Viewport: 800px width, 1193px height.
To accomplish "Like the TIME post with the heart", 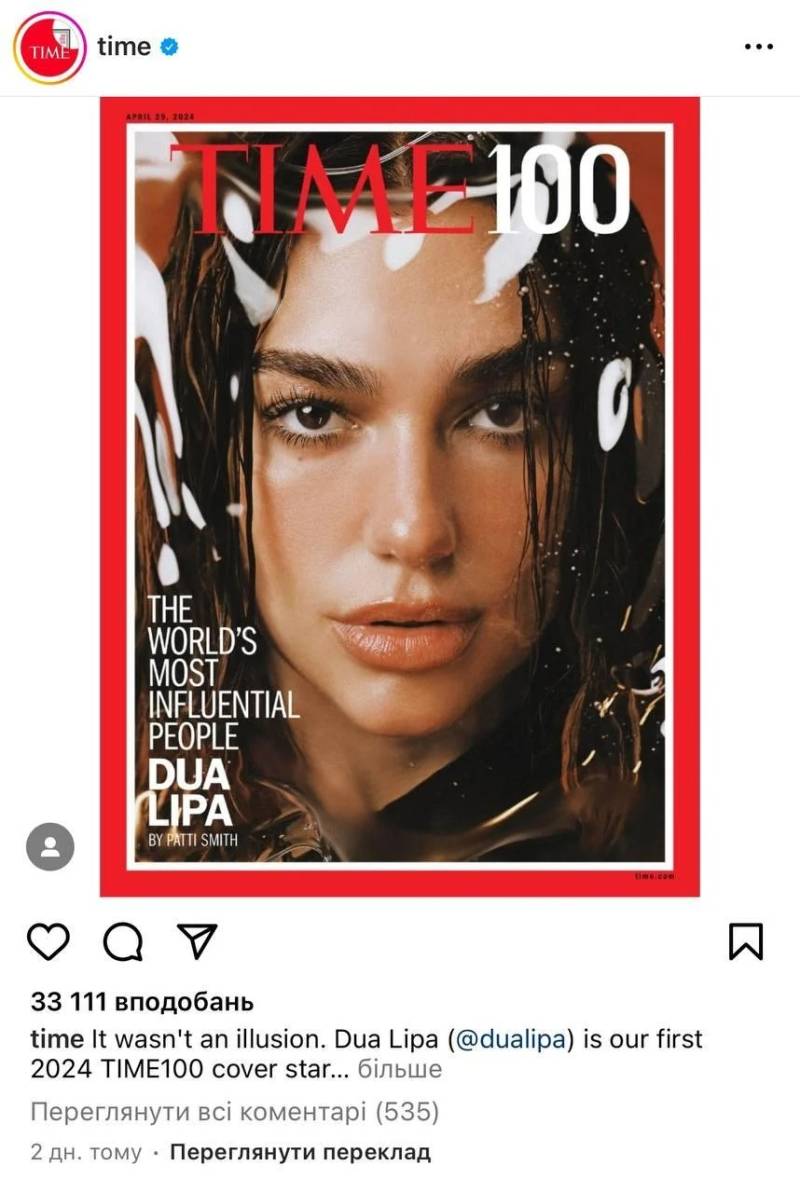I will 47,942.
